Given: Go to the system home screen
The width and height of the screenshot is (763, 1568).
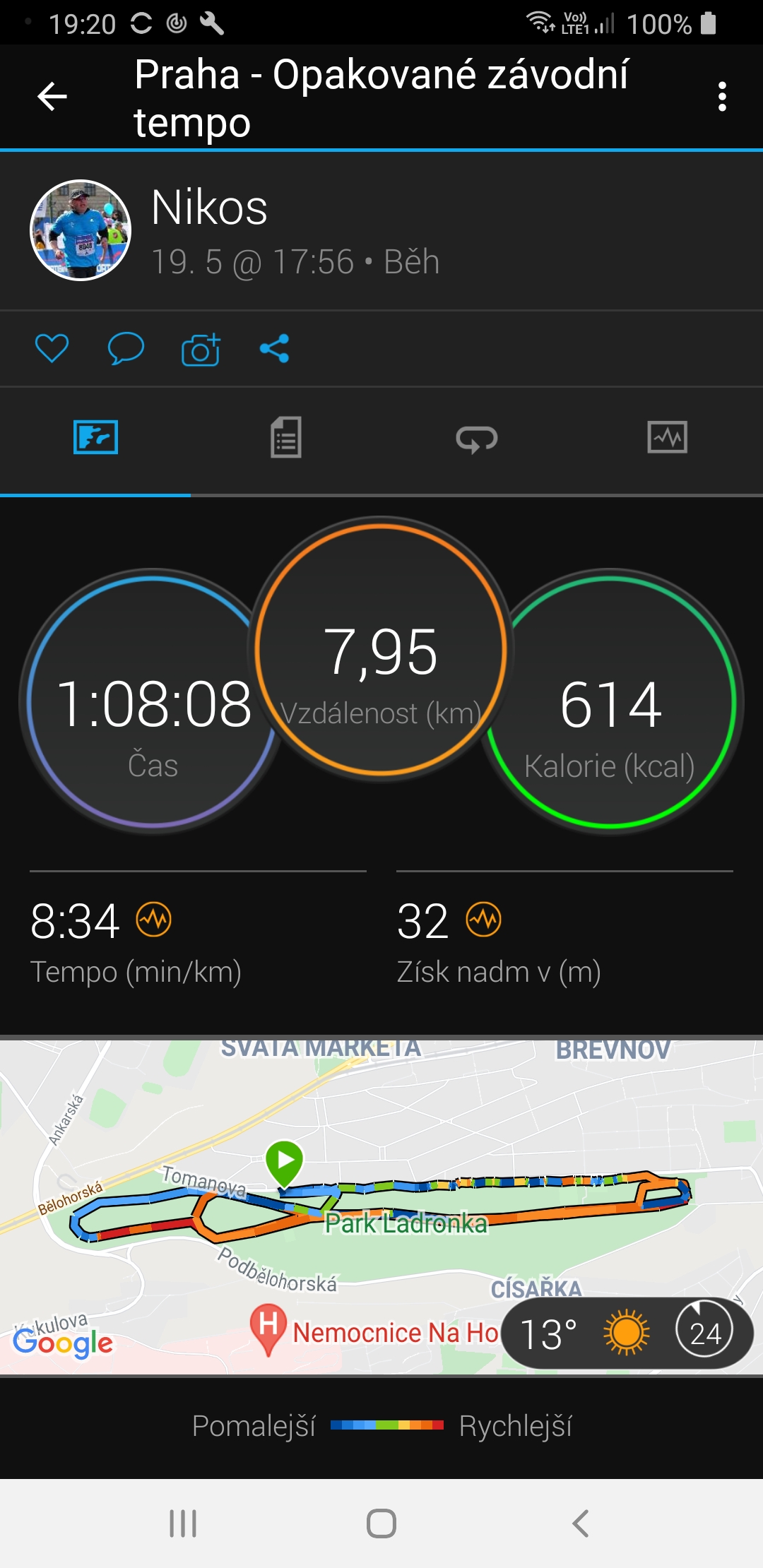Looking at the screenshot, I should pos(381,1524).
